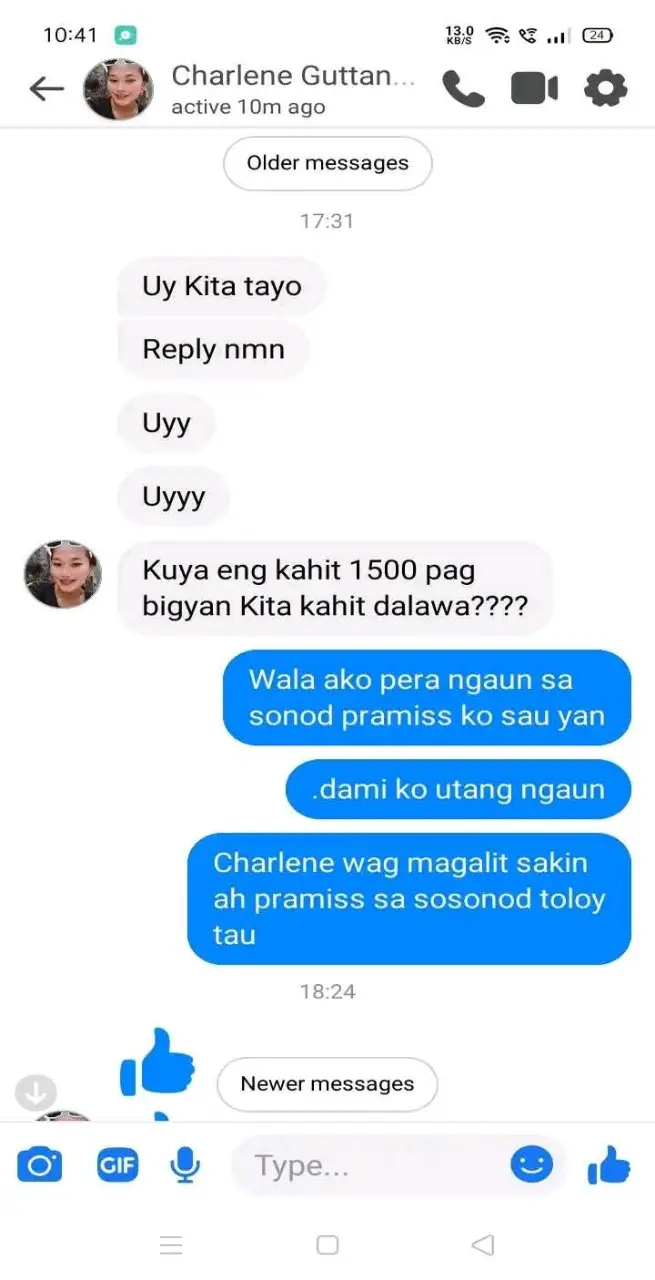Tap the system back navigation button
655x1280 pixels.
(x=482, y=1245)
